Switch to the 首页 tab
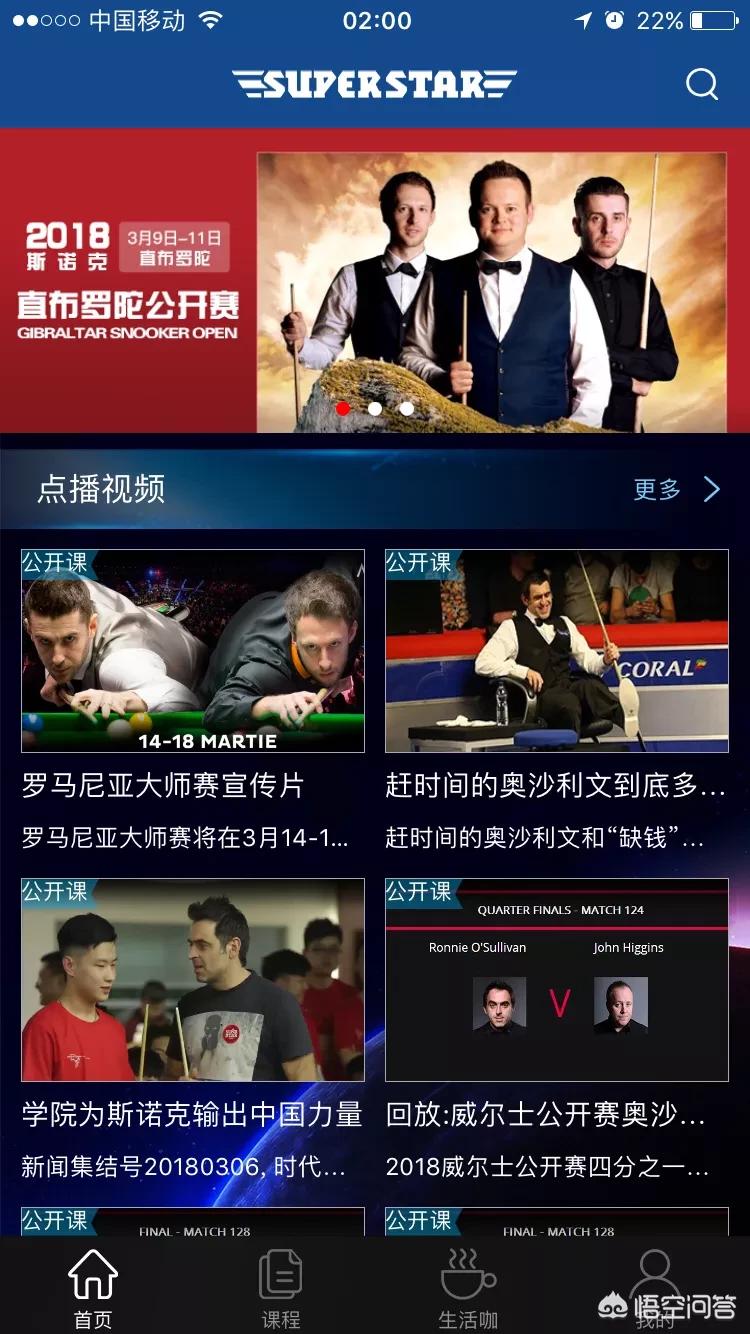This screenshot has height=1334, width=750. tap(93, 1289)
